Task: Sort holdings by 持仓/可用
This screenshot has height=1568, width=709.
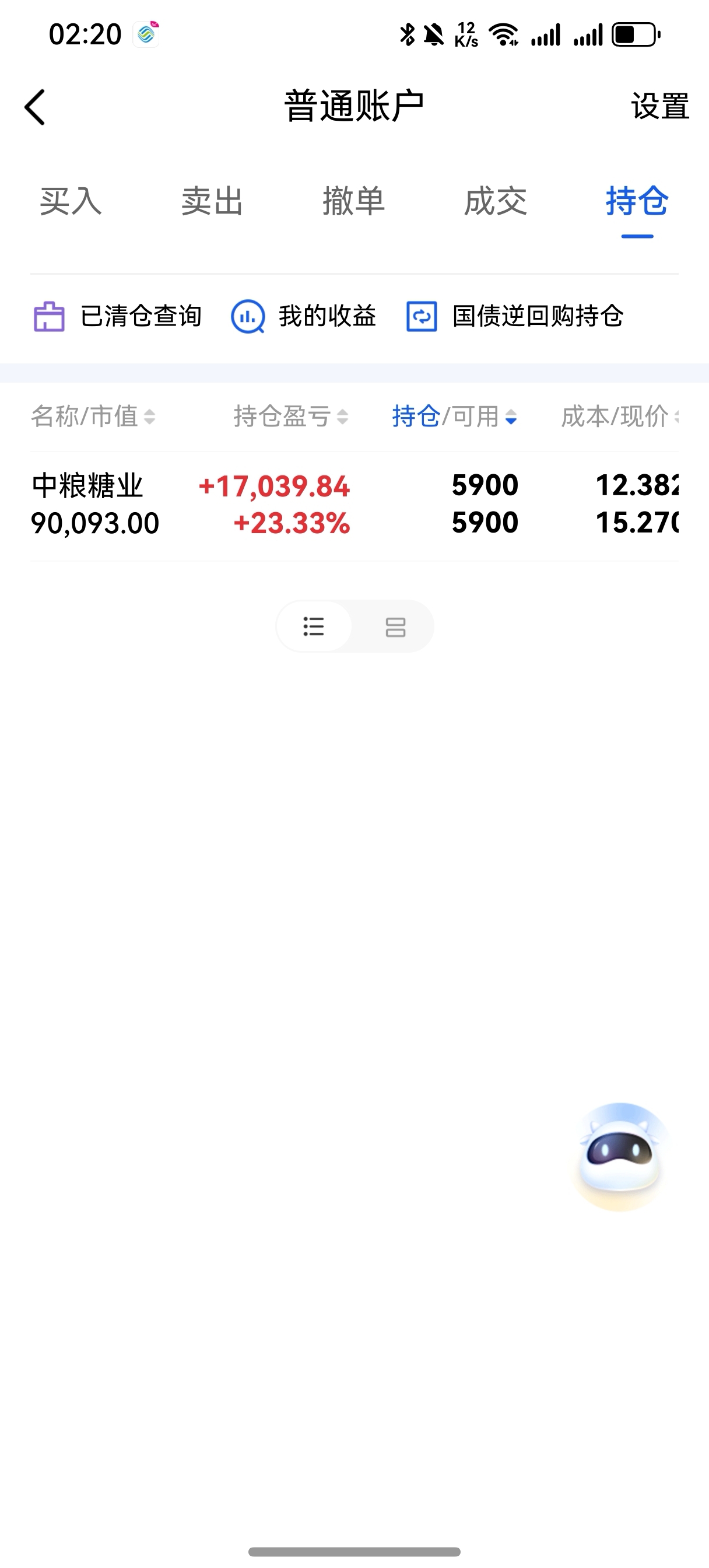Action: [454, 417]
